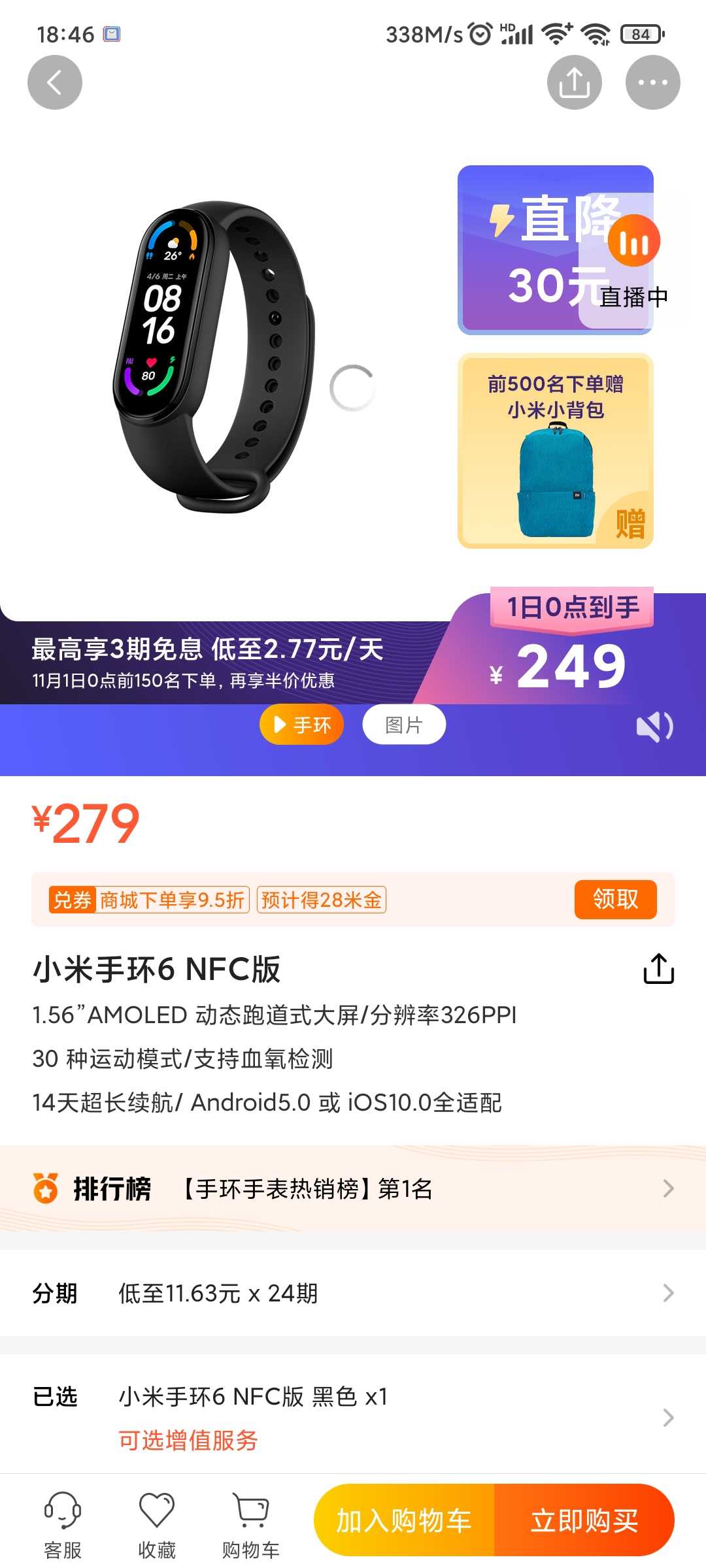
Task: Tap 立即购买 to buy now
Action: tap(584, 1520)
